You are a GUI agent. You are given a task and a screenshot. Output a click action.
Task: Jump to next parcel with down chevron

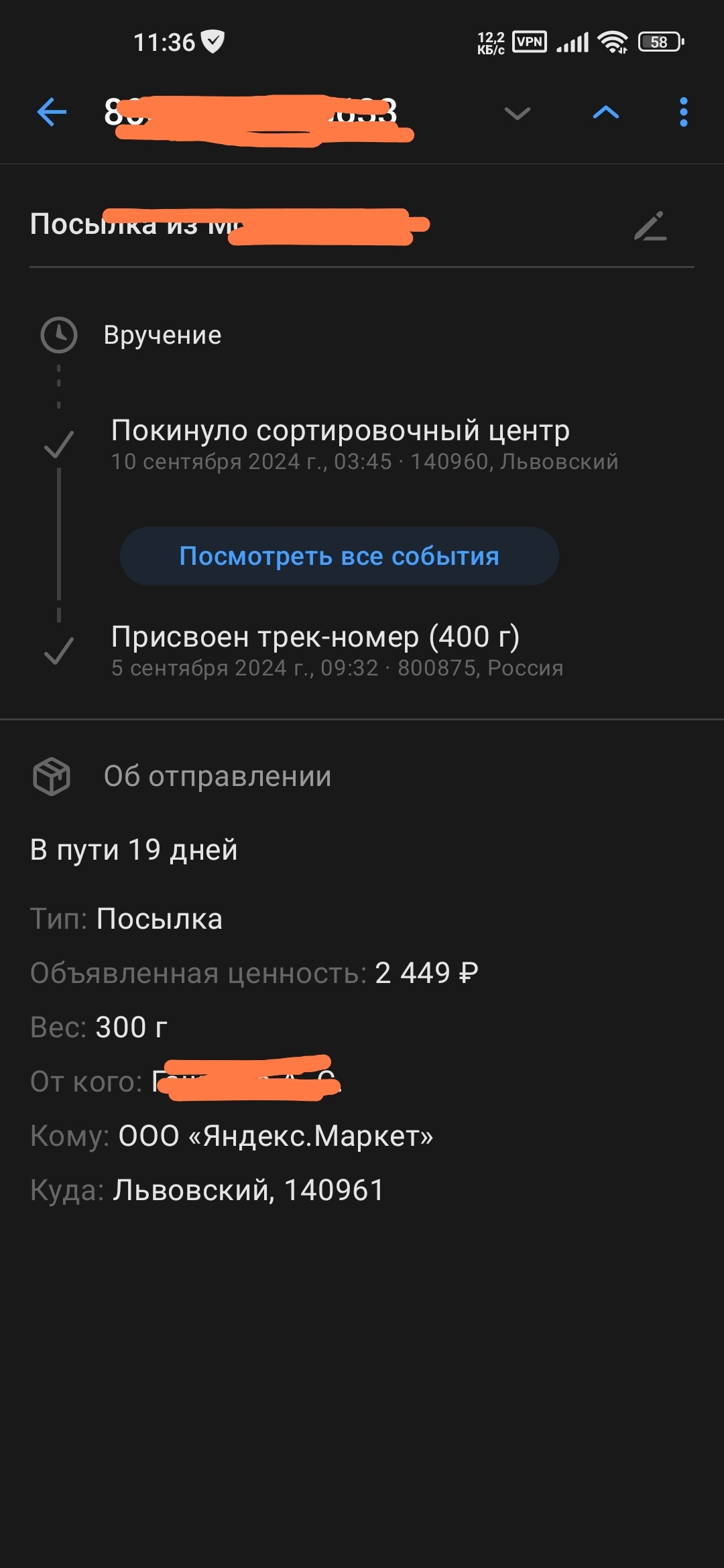point(517,113)
